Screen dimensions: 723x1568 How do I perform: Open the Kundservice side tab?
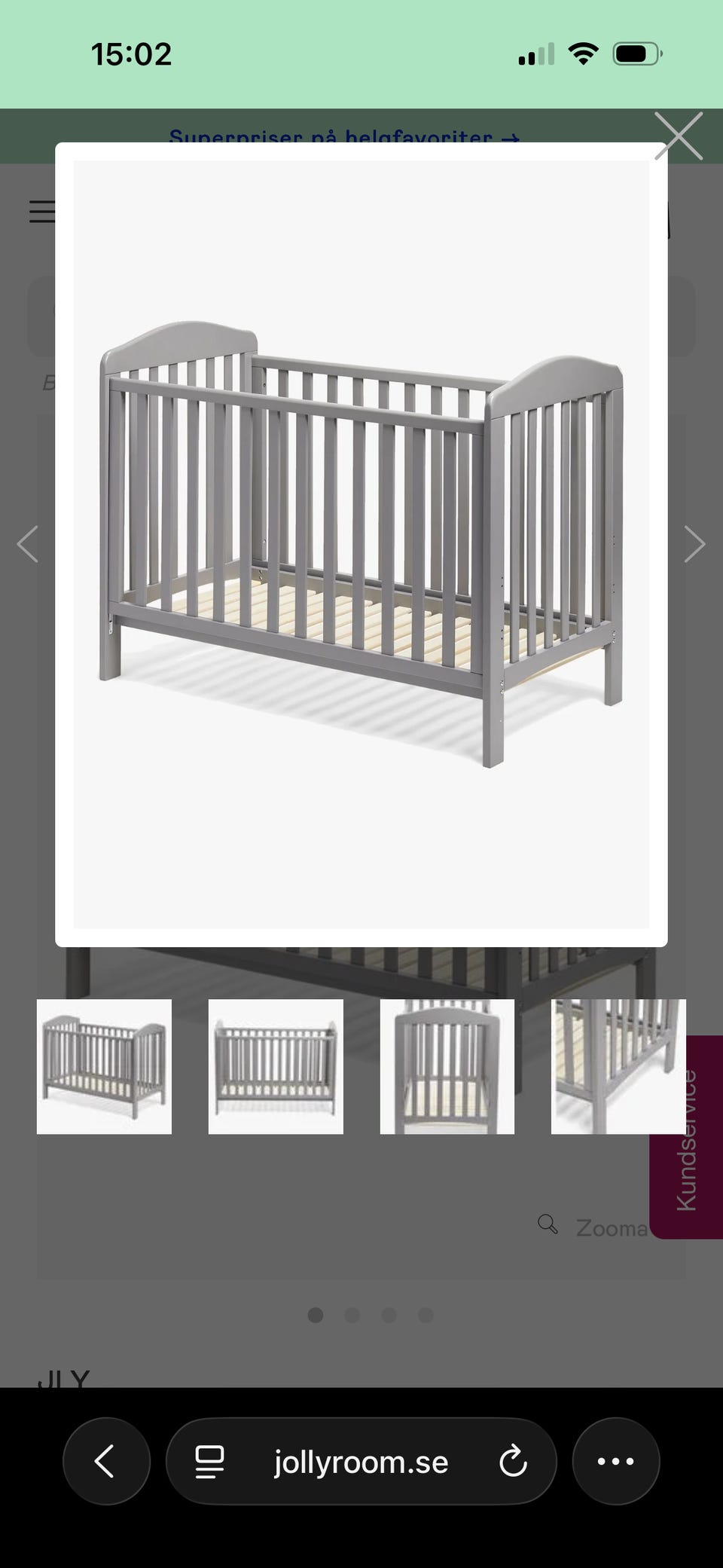(x=687, y=1139)
